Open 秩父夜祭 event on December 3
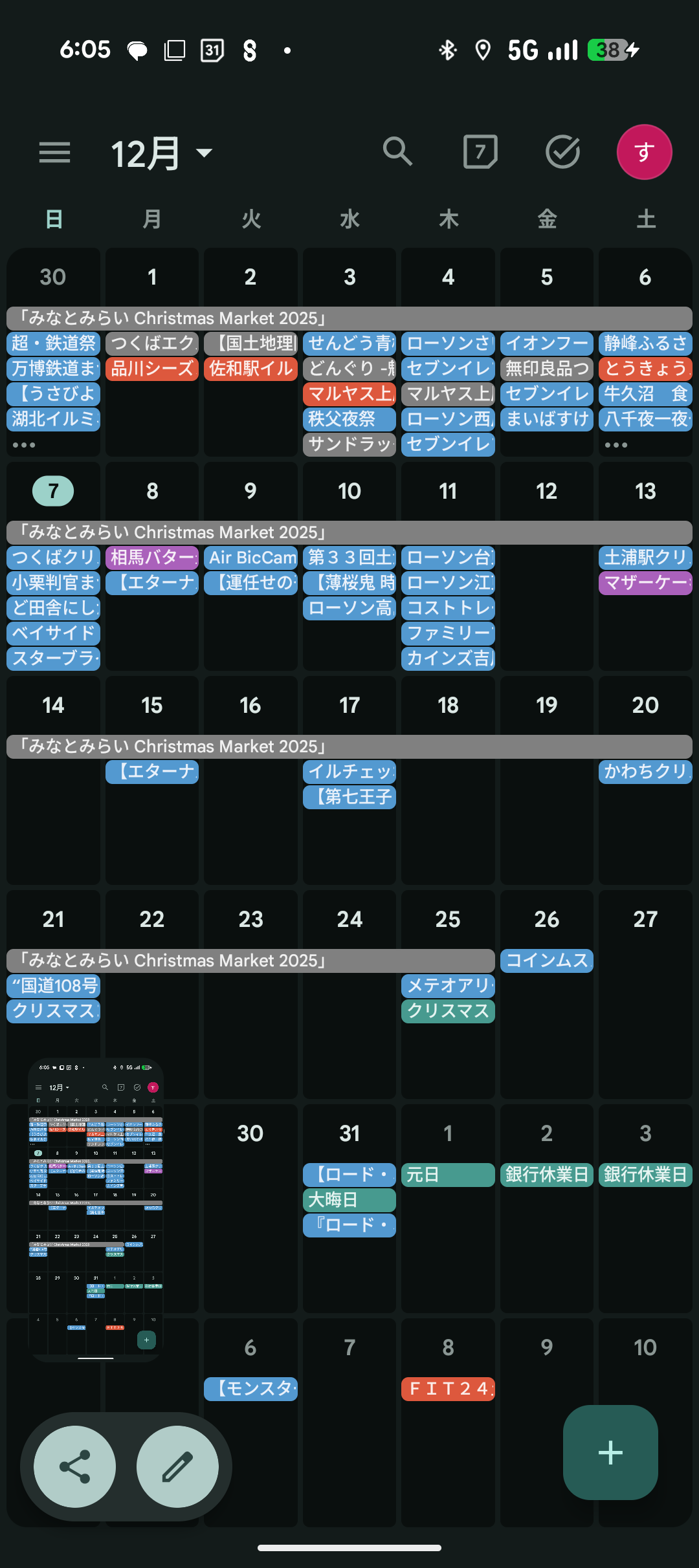The width and height of the screenshot is (699, 1568). tap(349, 419)
